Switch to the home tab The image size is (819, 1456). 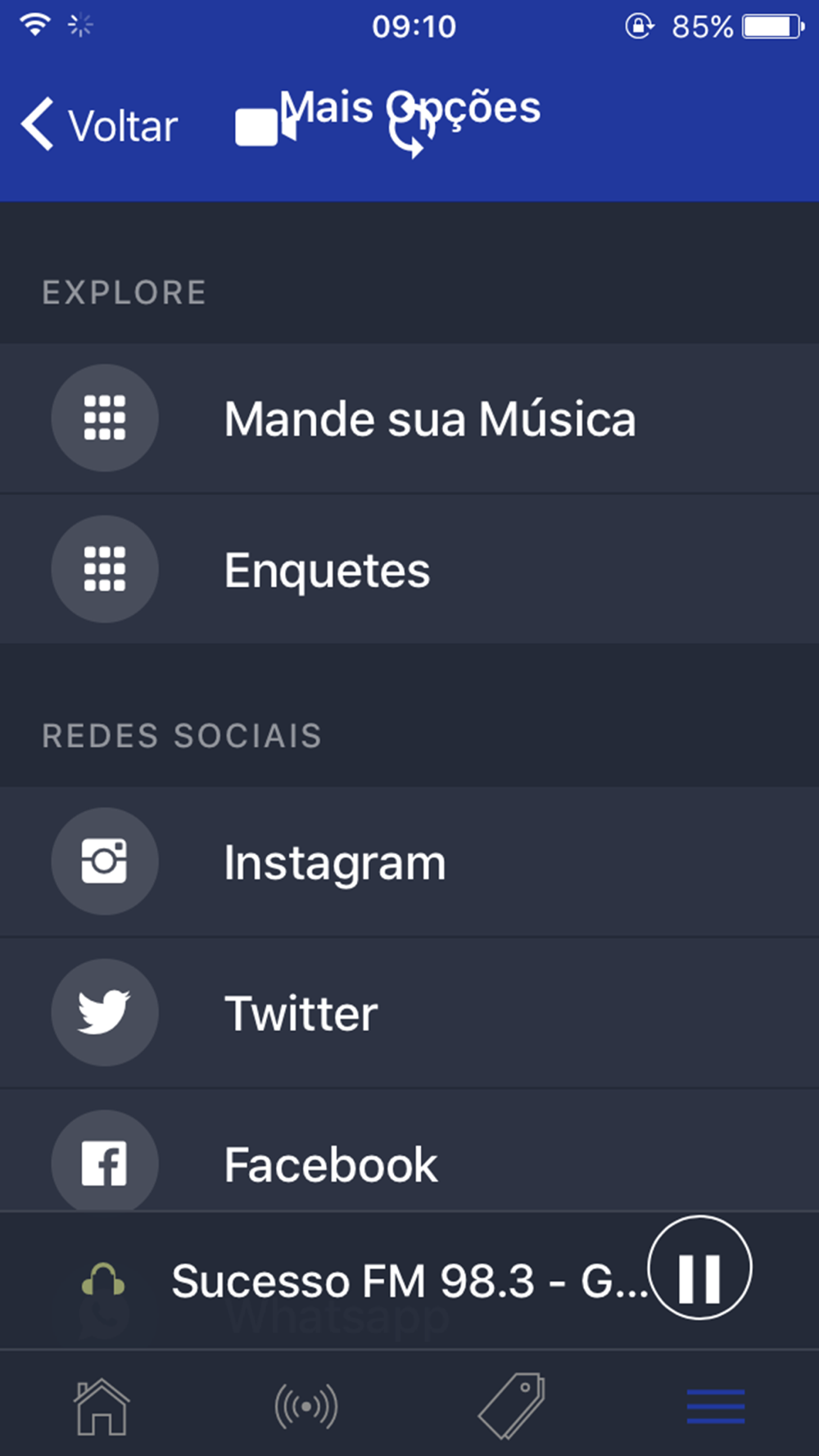point(102,1407)
